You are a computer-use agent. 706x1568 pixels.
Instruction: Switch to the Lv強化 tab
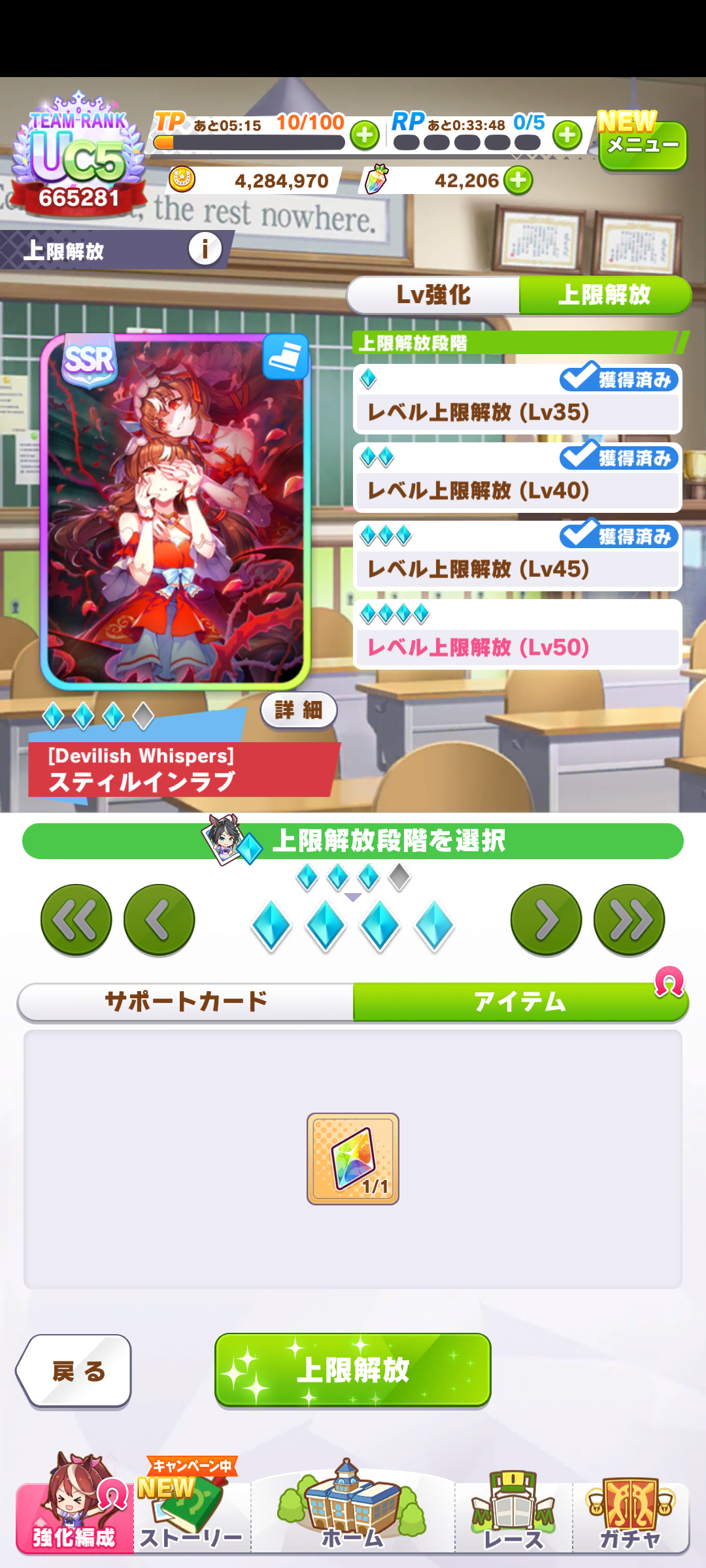click(433, 295)
